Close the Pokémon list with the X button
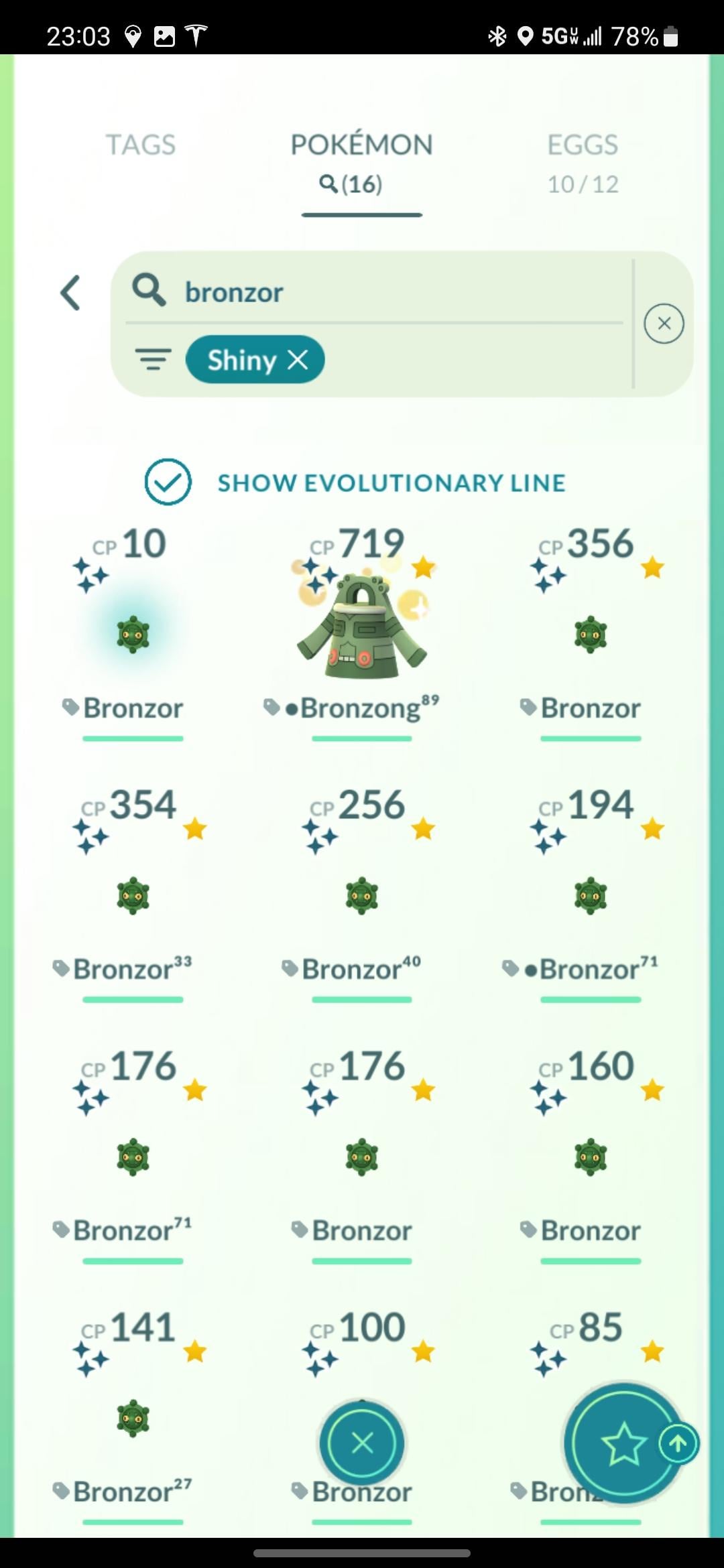Image resolution: width=724 pixels, height=1568 pixels. (x=362, y=1443)
